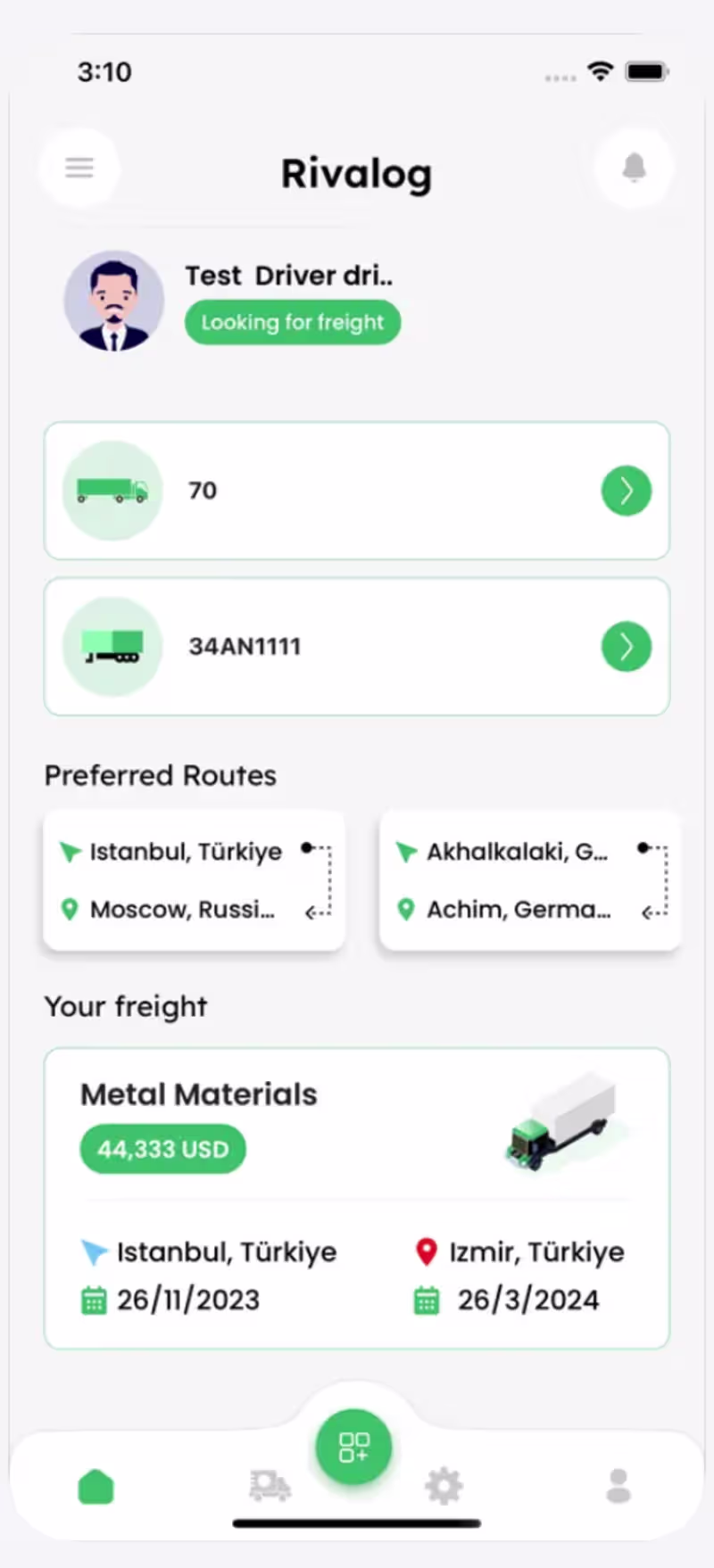Tap the driver profile avatar picture

[x=113, y=301]
